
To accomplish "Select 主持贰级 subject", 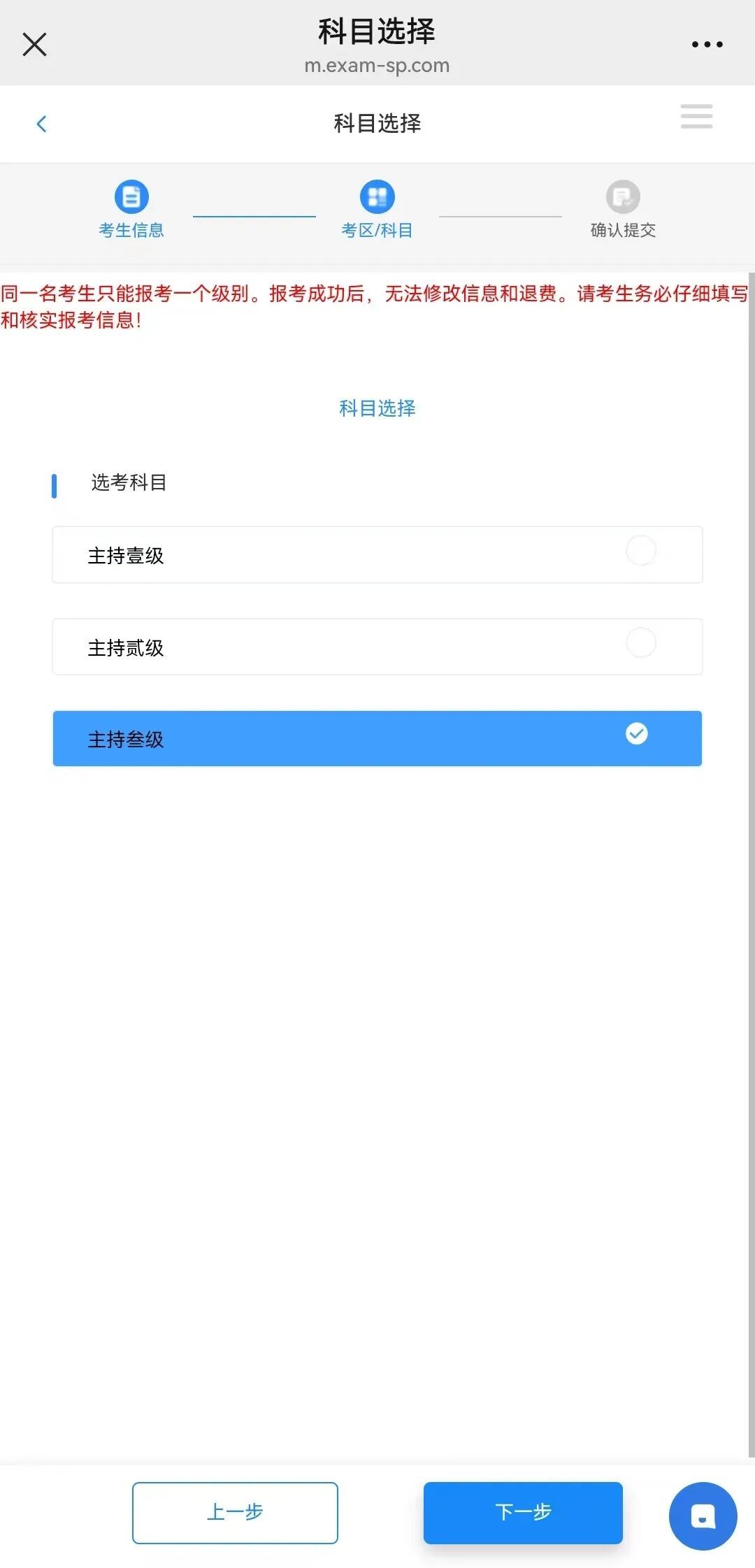I will click(377, 647).
